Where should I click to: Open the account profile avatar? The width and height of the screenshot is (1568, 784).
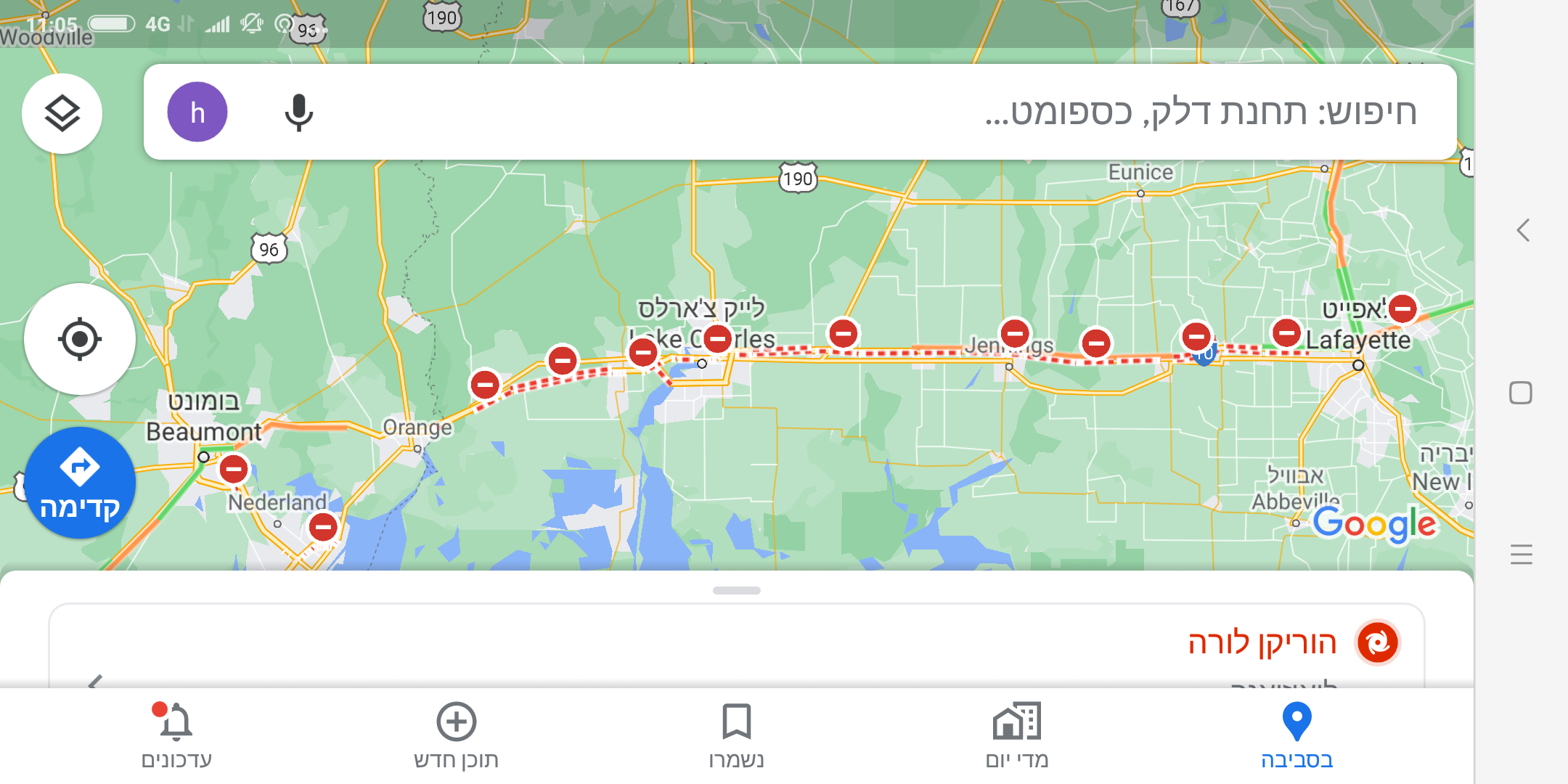pos(197,113)
